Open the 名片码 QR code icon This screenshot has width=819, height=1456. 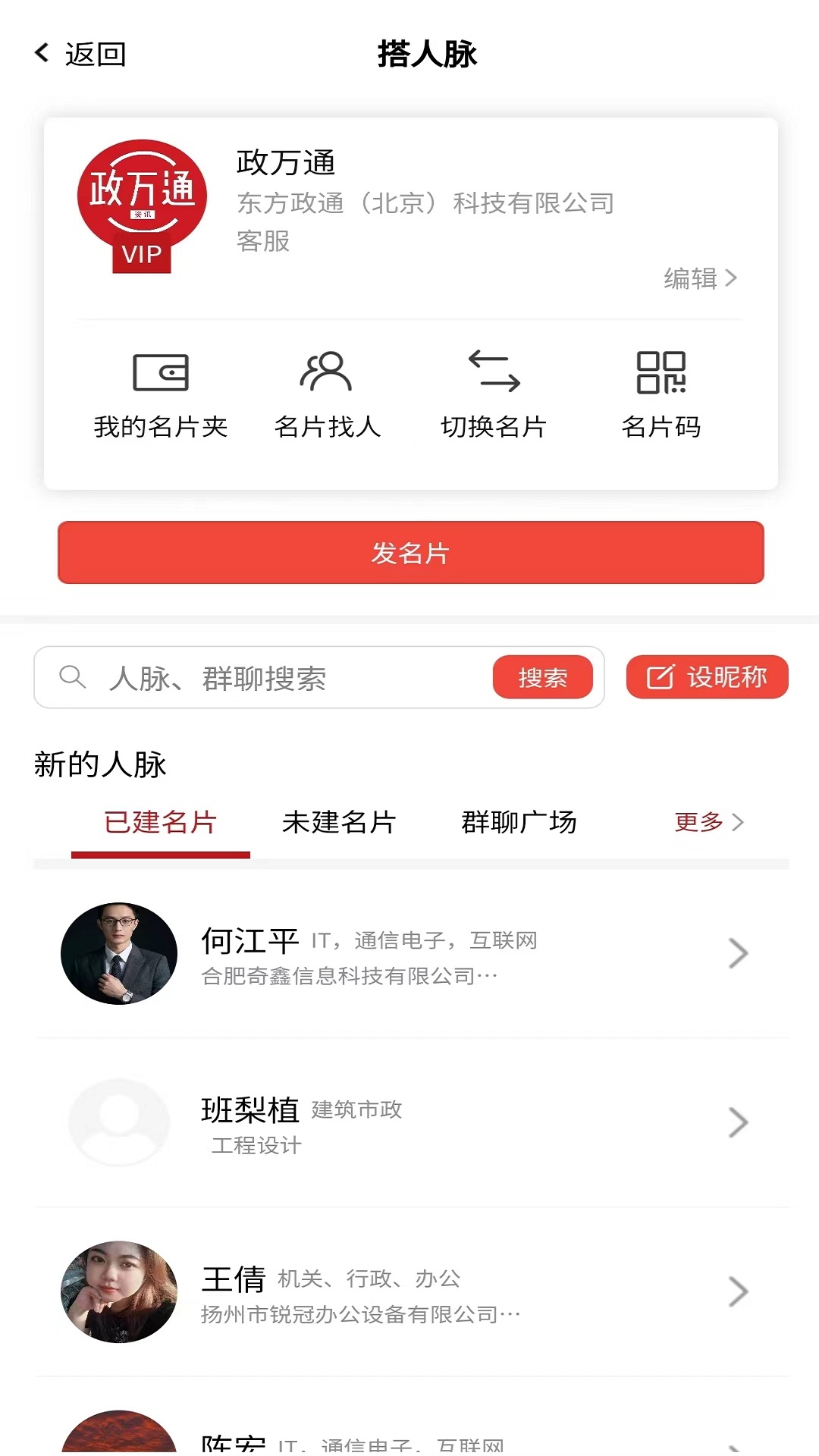tap(662, 373)
